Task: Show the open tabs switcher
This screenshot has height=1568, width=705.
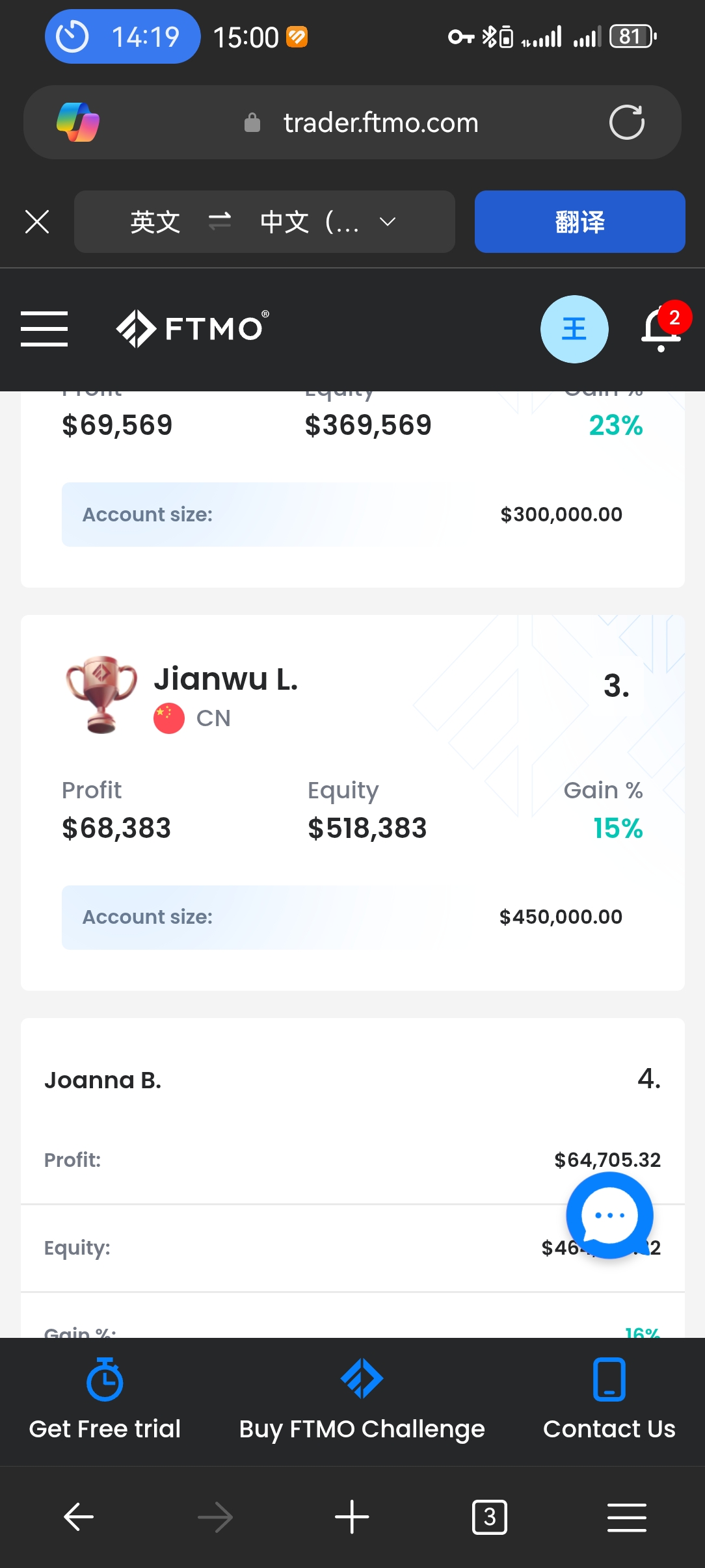Action: (490, 1517)
